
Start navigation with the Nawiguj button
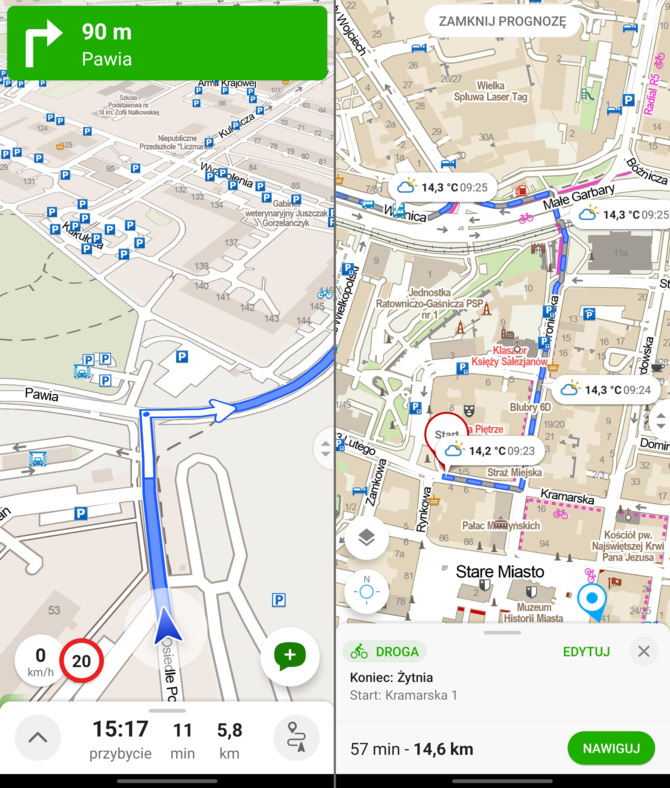click(x=610, y=748)
